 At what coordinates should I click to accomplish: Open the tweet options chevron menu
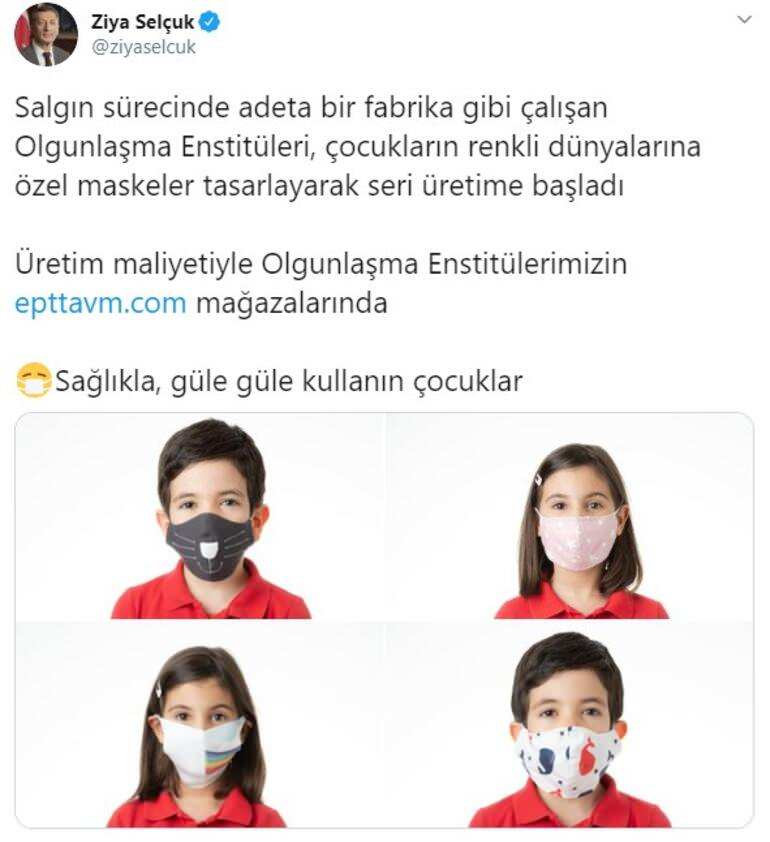pyautogui.click(x=744, y=19)
